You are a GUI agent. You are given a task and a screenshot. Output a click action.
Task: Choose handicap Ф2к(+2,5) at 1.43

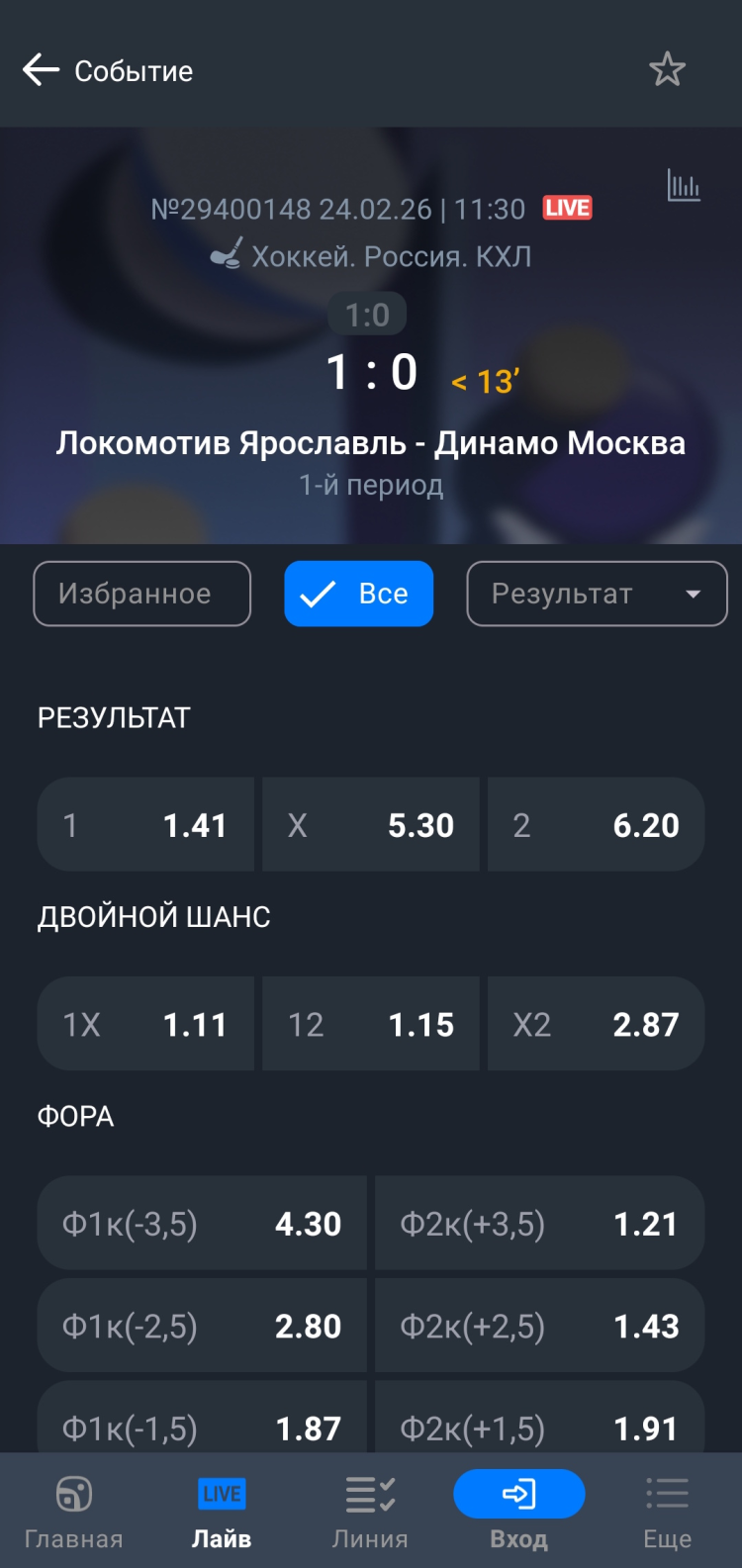pos(539,1326)
